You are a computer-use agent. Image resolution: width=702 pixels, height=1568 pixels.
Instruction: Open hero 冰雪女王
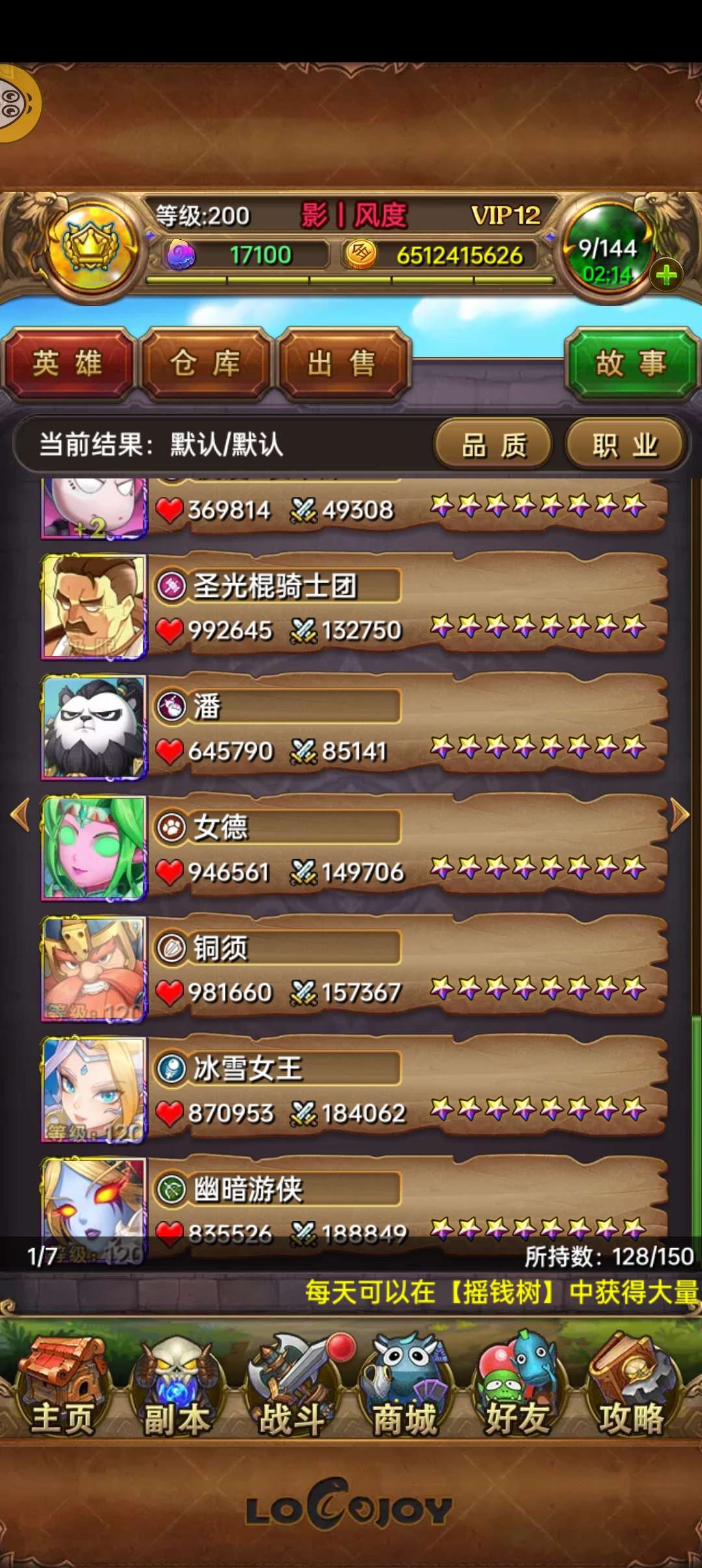[351, 1090]
